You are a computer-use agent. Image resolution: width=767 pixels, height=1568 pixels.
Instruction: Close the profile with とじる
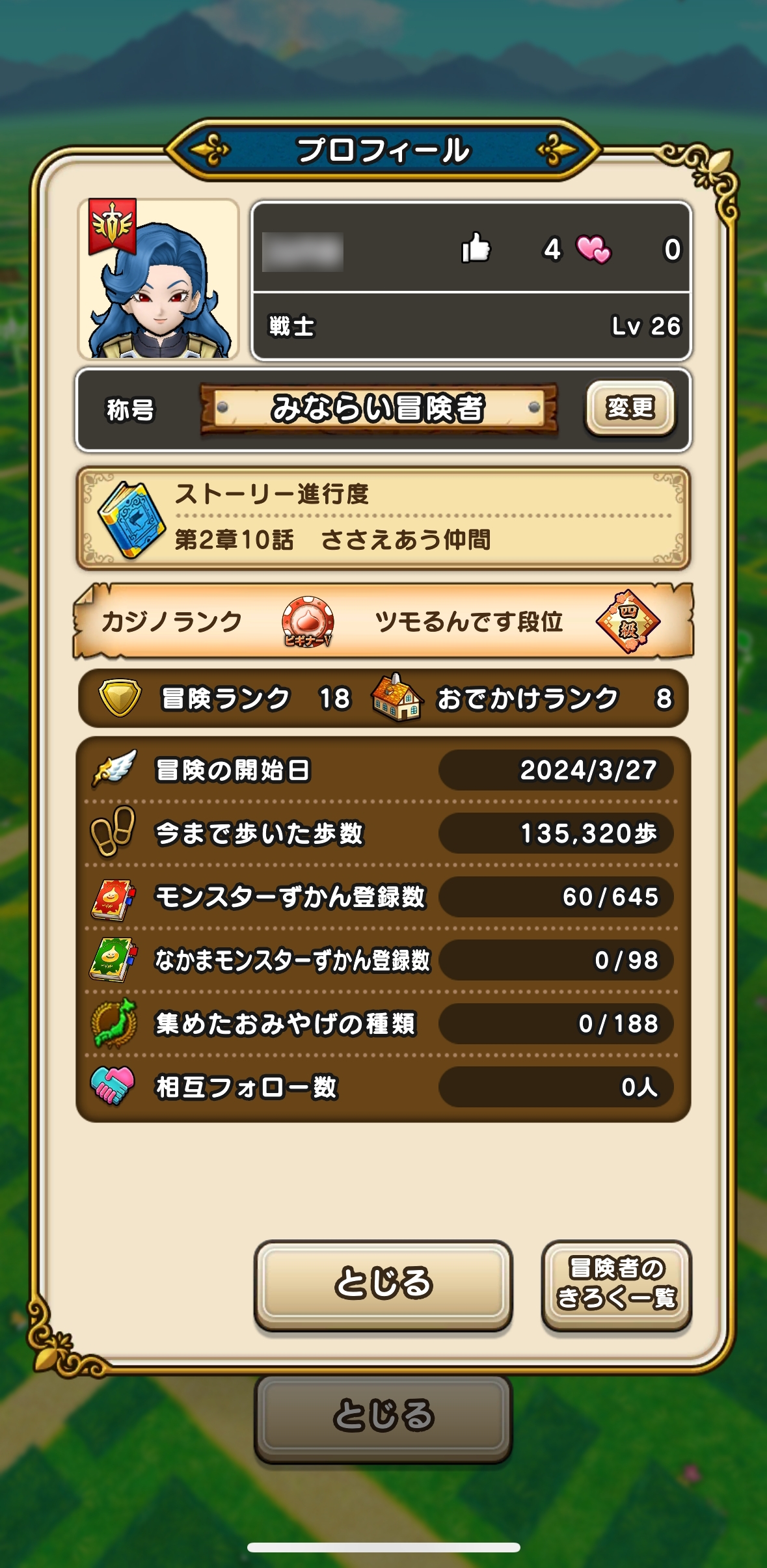[383, 1285]
